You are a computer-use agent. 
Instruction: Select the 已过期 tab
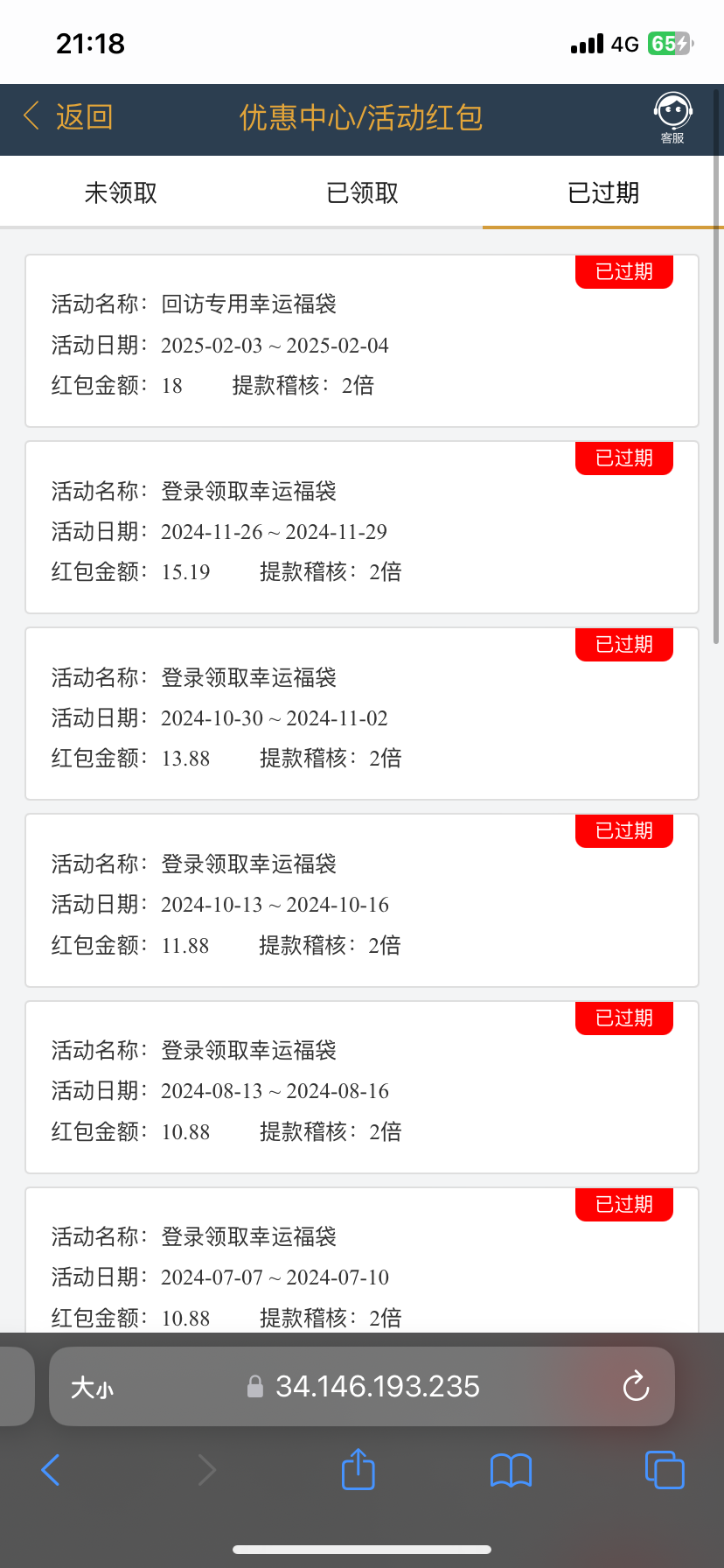click(x=603, y=192)
